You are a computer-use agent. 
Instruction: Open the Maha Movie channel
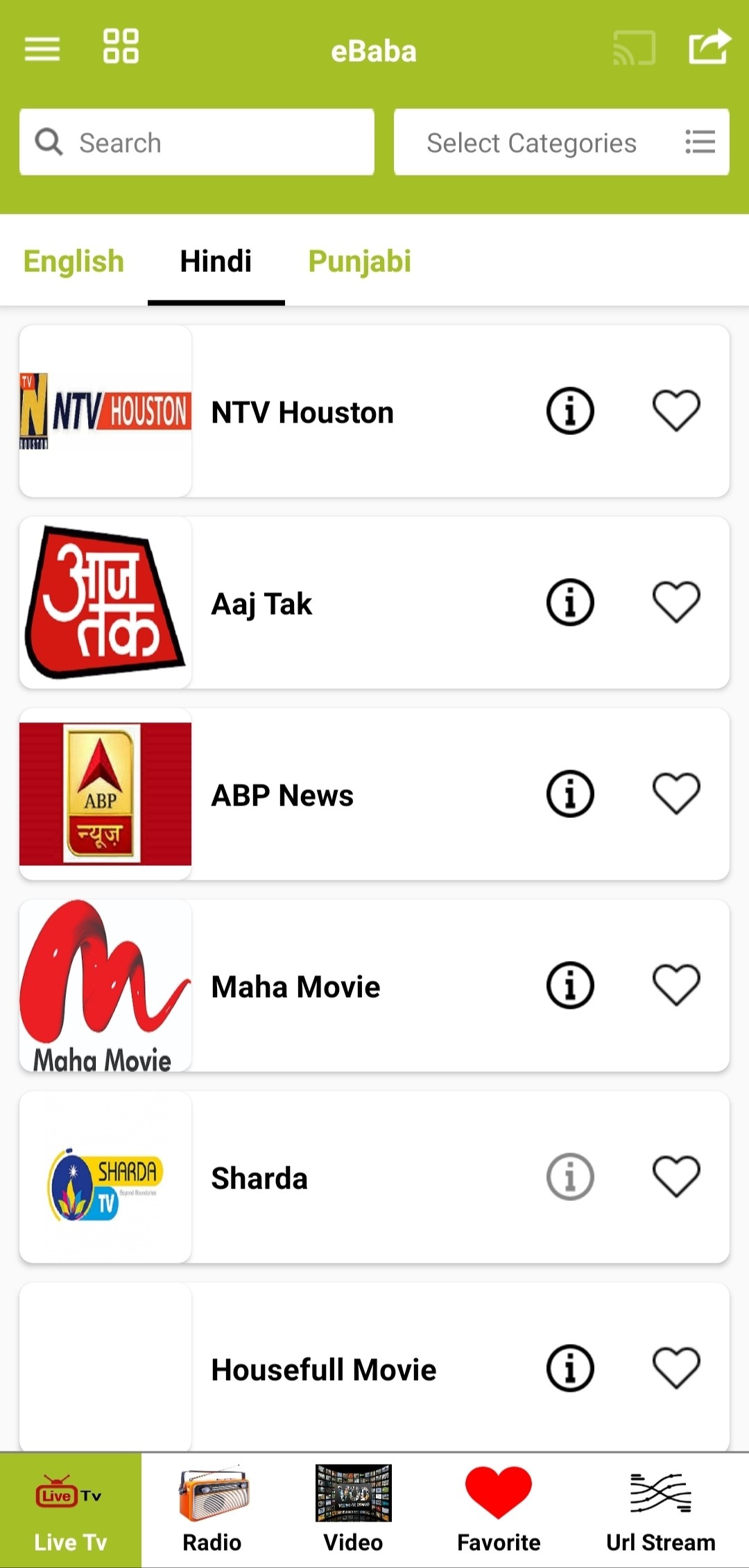[x=295, y=987]
